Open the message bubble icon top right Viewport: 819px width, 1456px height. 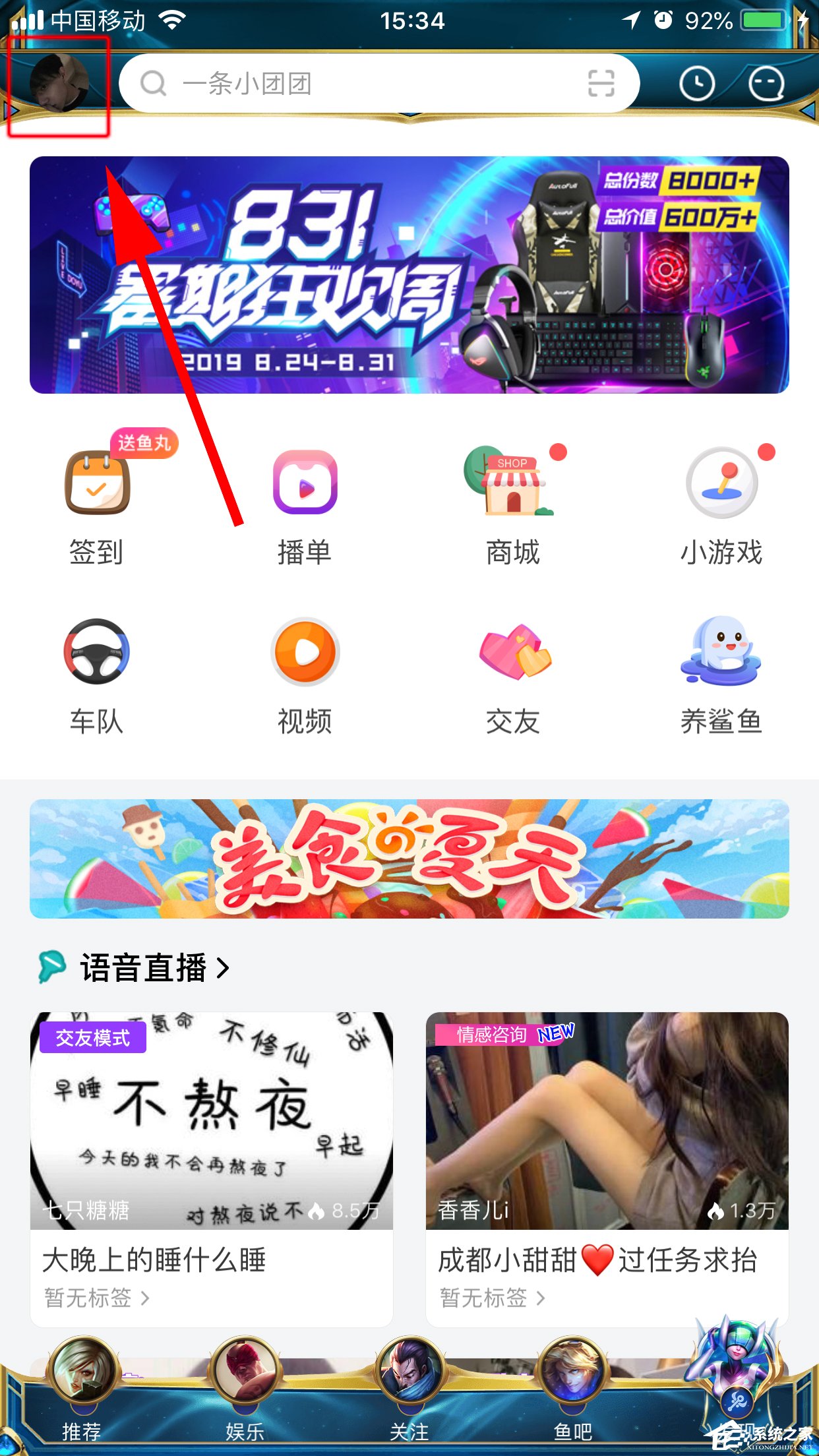[766, 84]
